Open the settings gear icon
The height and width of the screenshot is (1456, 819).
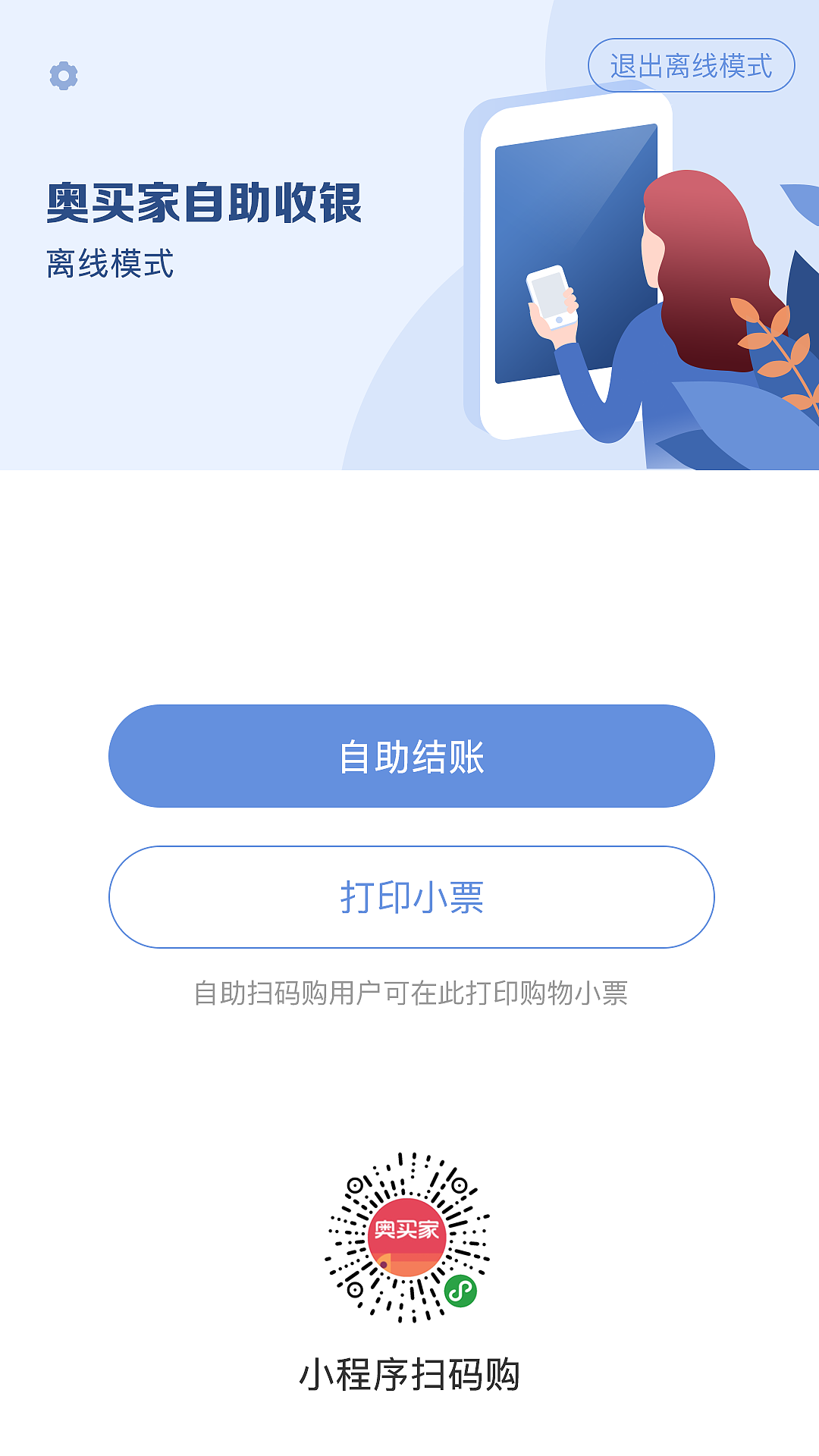click(x=64, y=76)
